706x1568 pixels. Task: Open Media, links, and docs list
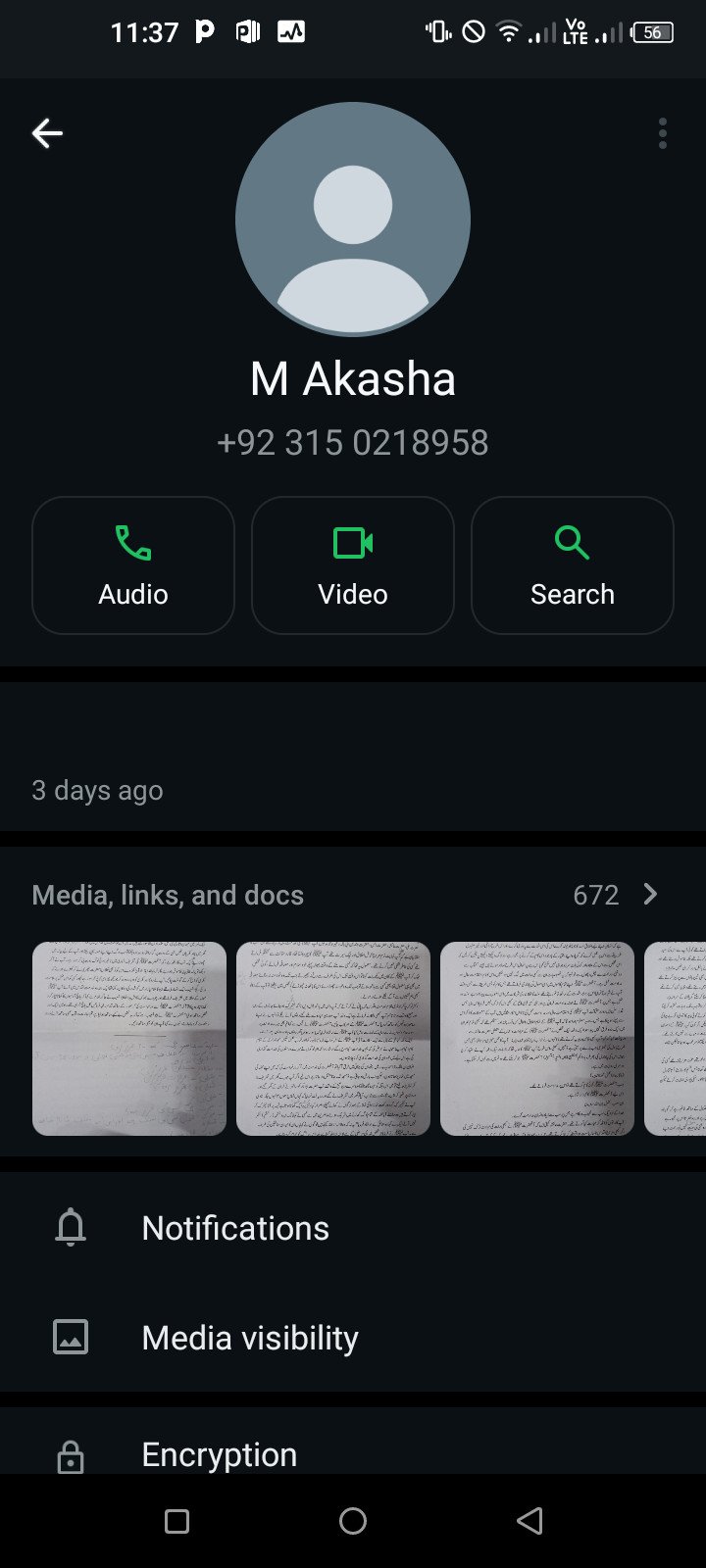click(353, 895)
